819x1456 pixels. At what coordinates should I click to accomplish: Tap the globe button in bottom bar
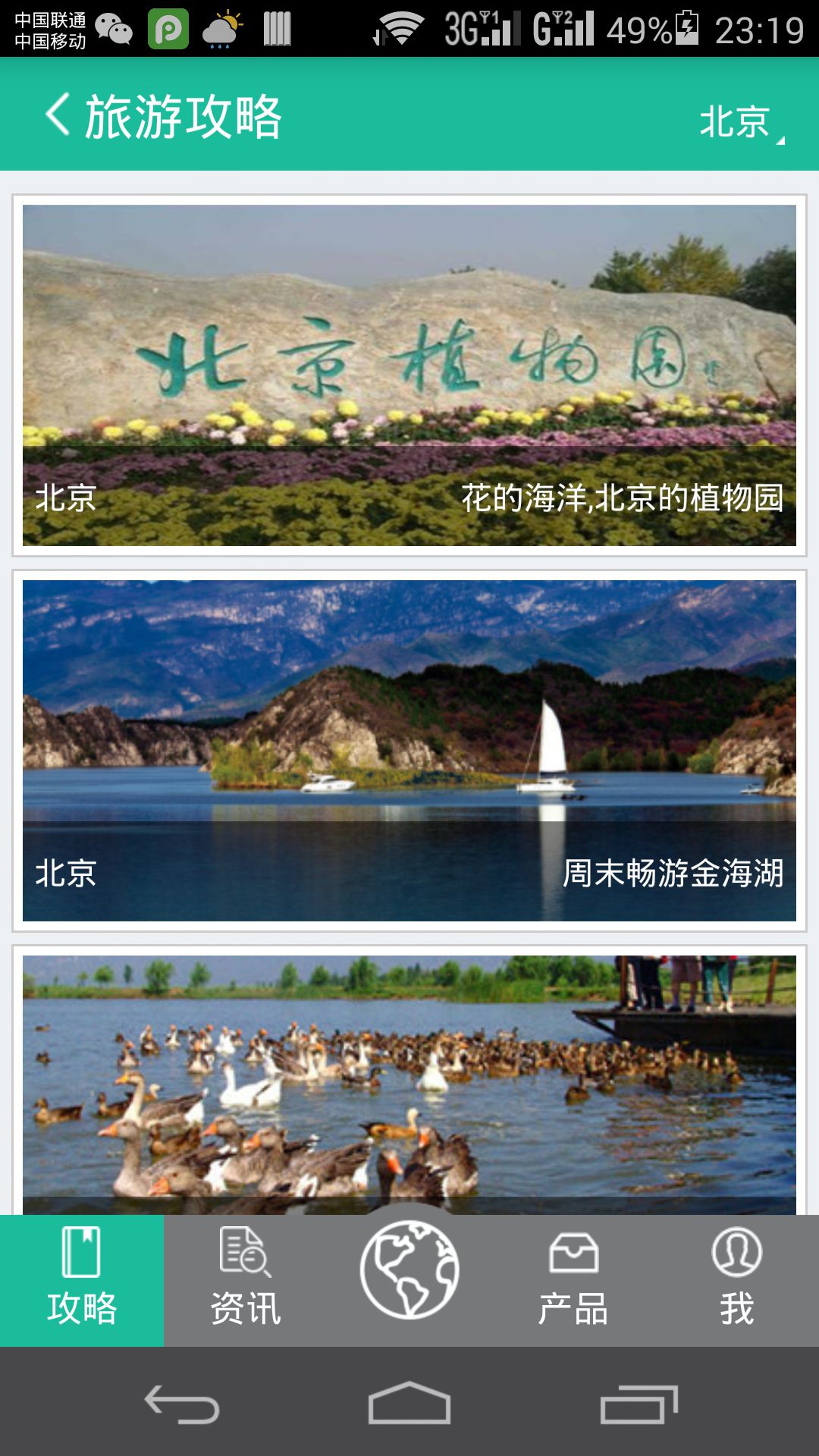pyautogui.click(x=409, y=1269)
